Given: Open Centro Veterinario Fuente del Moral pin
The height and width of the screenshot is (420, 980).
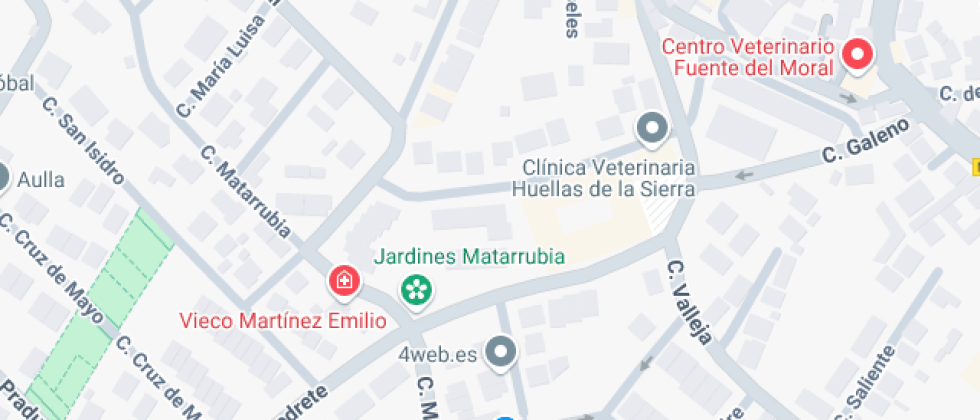Looking at the screenshot, I should pos(858,56).
